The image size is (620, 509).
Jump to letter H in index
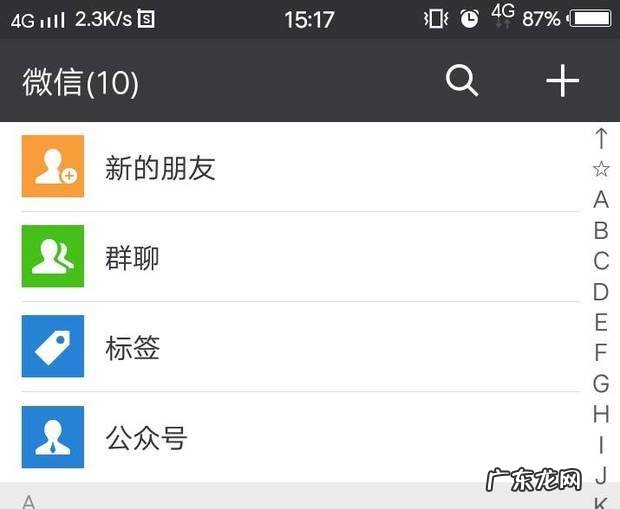pyautogui.click(x=601, y=414)
